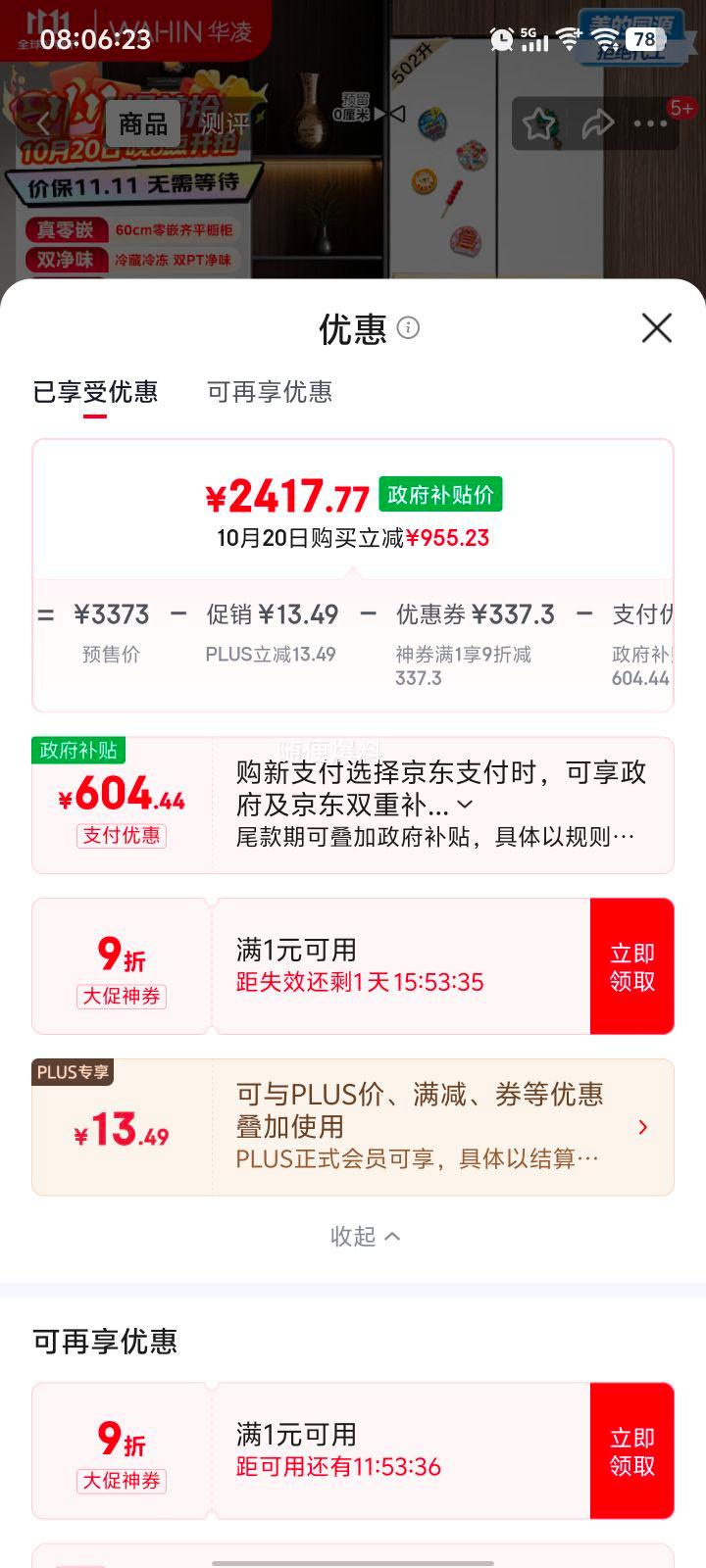Screen dimensions: 706x1568
Task: Select the 已享受优惠 tab
Action: (x=95, y=392)
